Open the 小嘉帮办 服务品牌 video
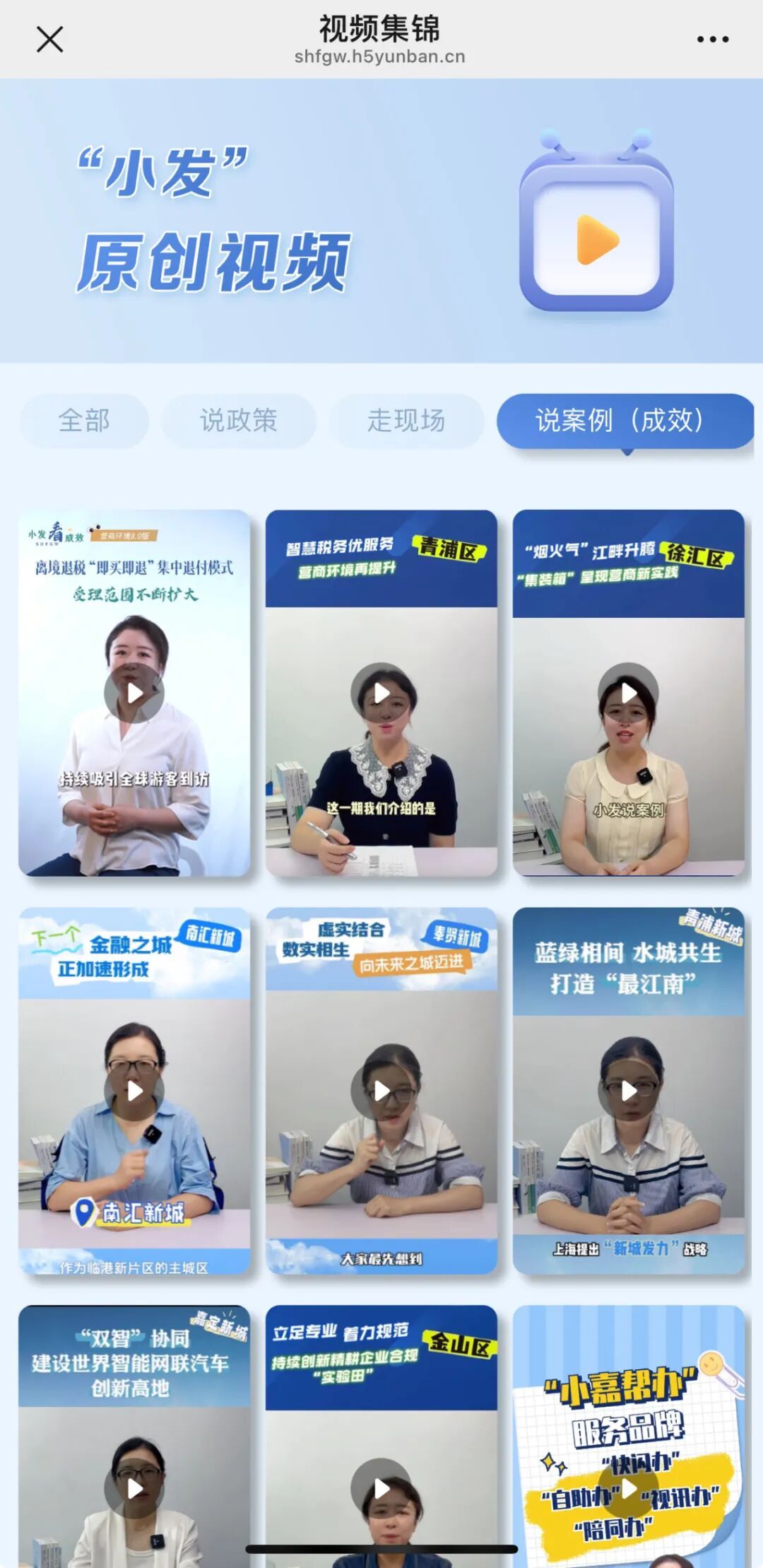 click(x=628, y=1489)
